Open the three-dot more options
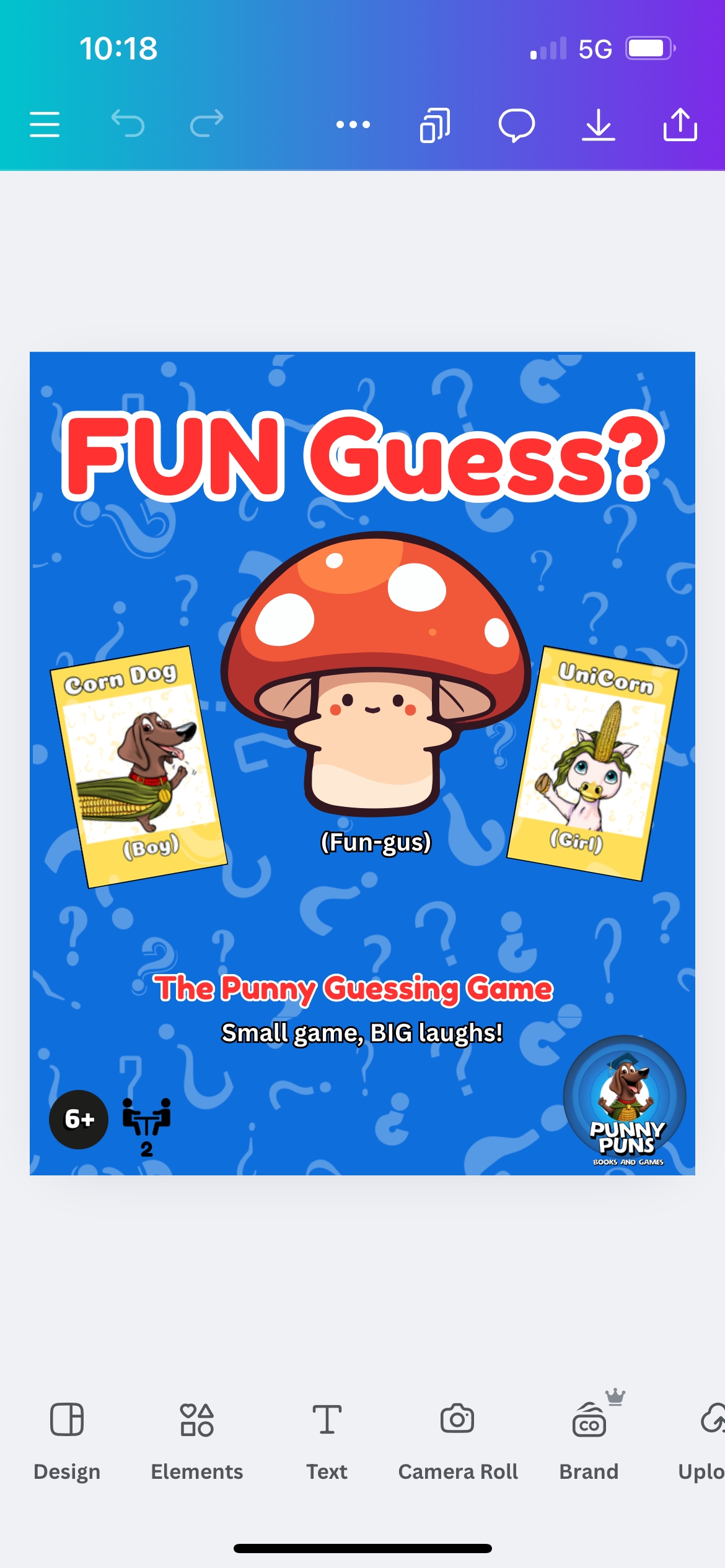Screen dimensions: 725x1568 (x=353, y=124)
